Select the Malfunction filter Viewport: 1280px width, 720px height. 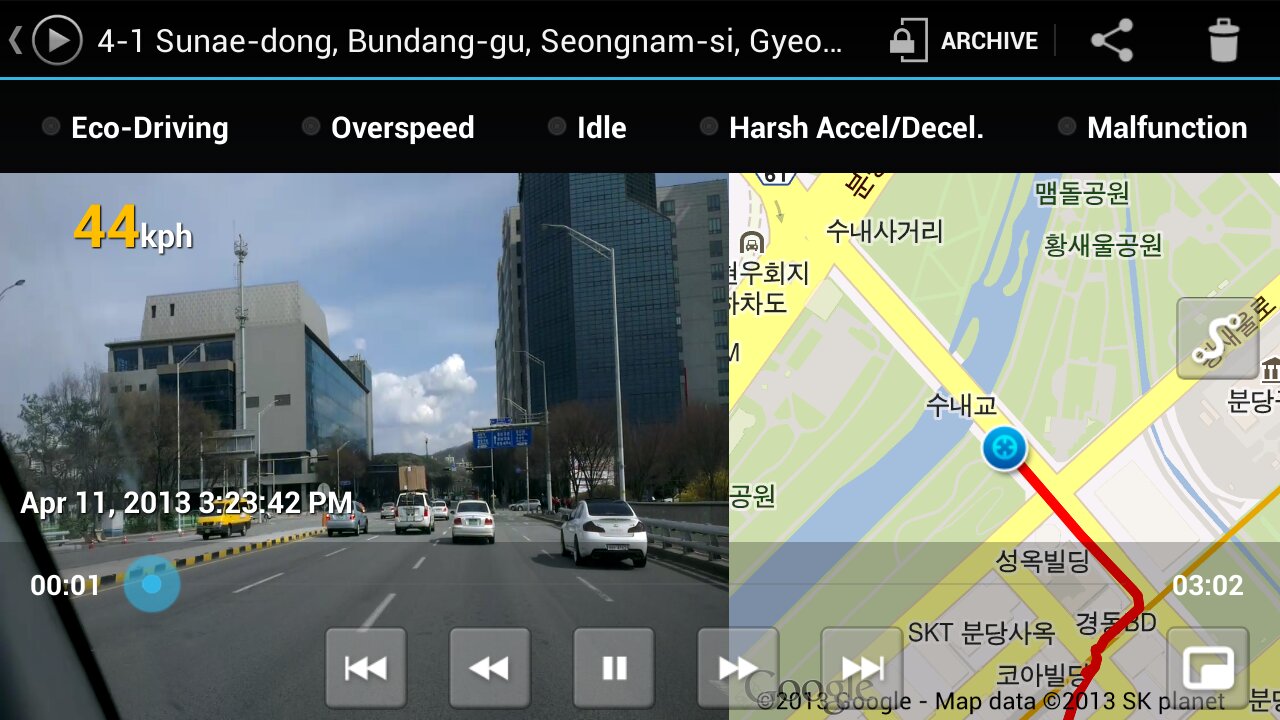1152,128
